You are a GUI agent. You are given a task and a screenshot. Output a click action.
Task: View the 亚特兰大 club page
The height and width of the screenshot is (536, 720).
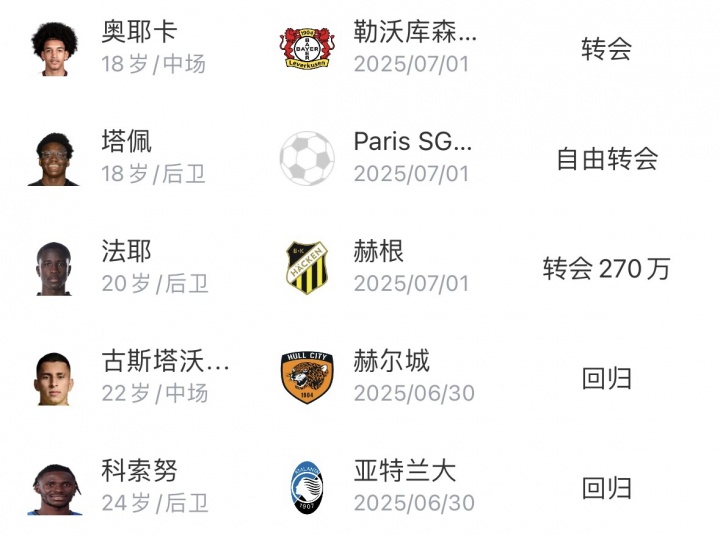[x=404, y=470]
